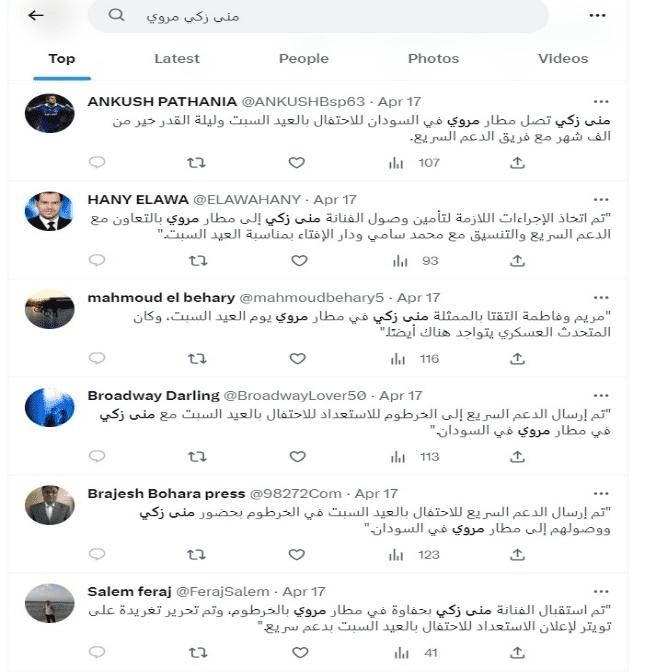This screenshot has height=672, width=656.
Task: Like ANKUSH PATHANIA's tweet
Action: tap(297, 162)
